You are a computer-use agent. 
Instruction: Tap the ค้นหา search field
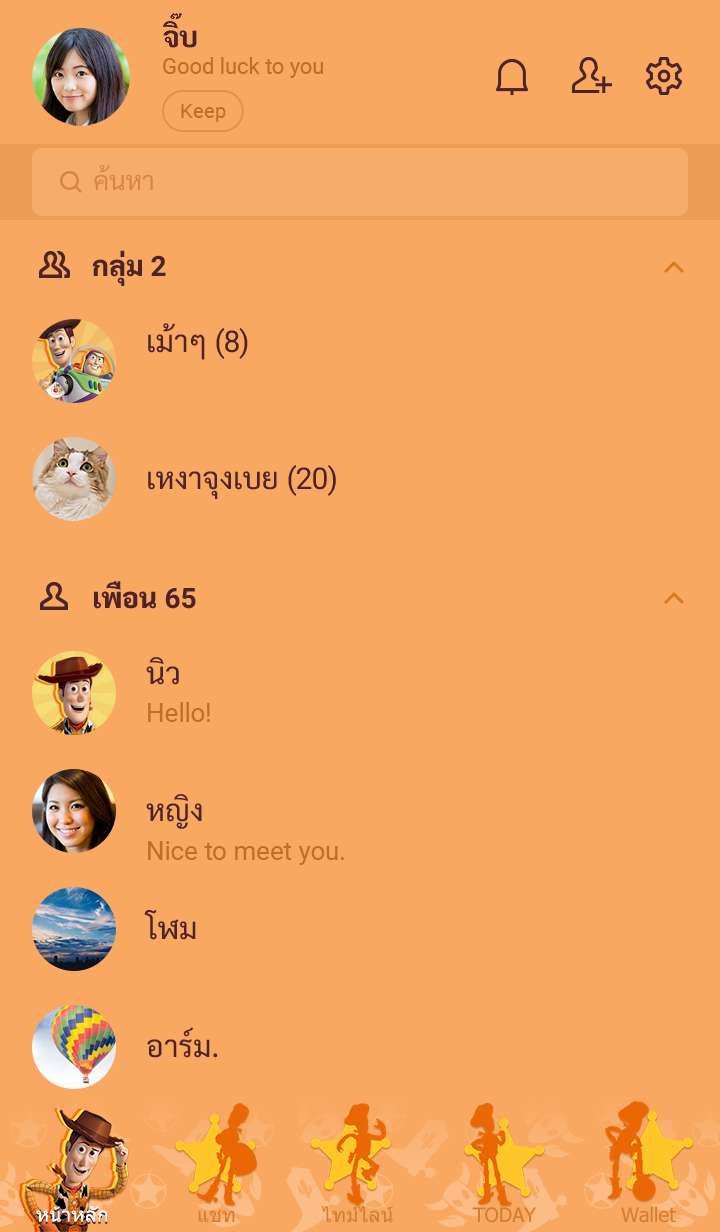click(x=360, y=182)
